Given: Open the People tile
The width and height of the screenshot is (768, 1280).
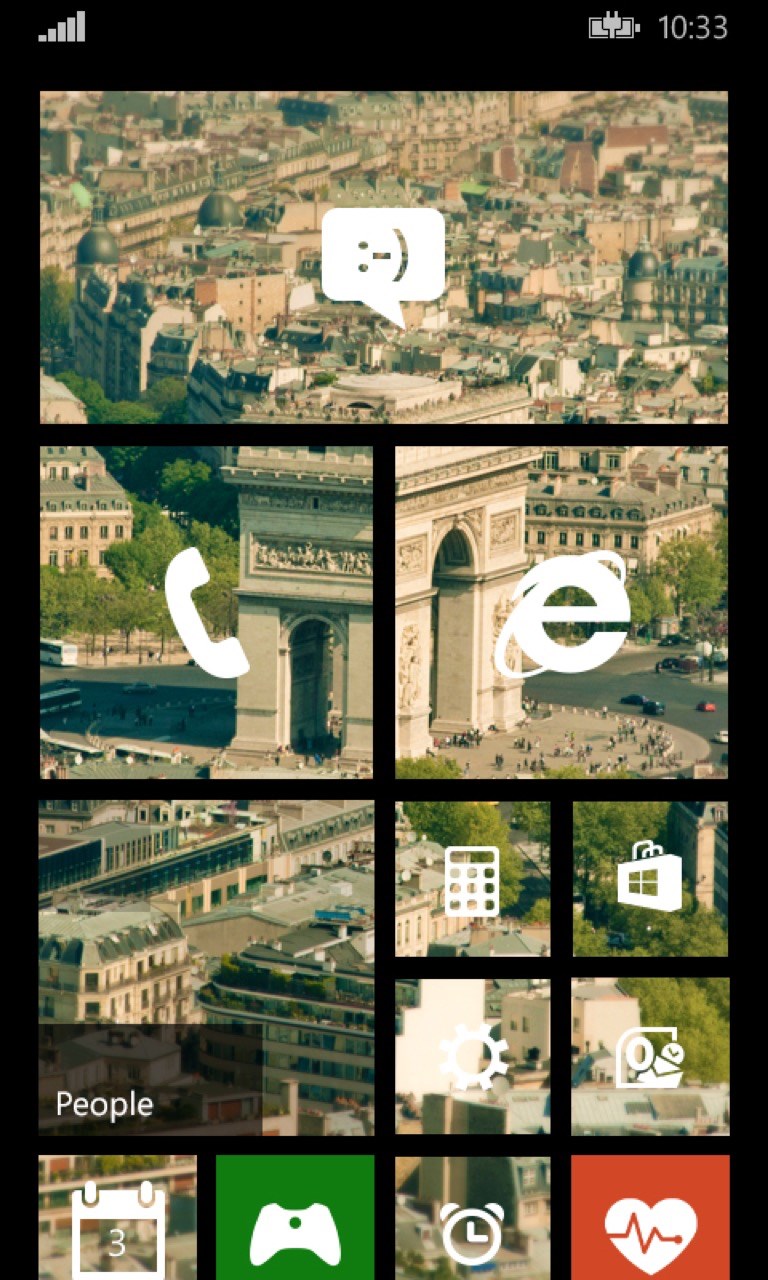Looking at the screenshot, I should pyautogui.click(x=206, y=968).
